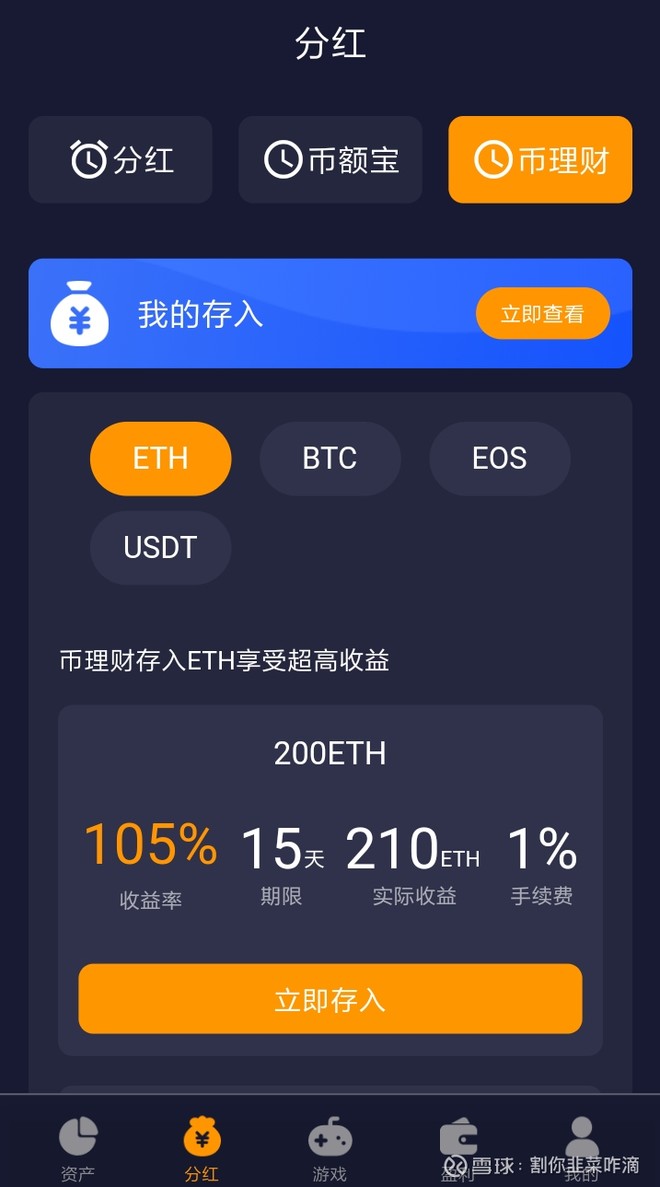The height and width of the screenshot is (1187, 660).
Task: Tap the 分红 bottom navigation item
Action: tap(202, 1148)
